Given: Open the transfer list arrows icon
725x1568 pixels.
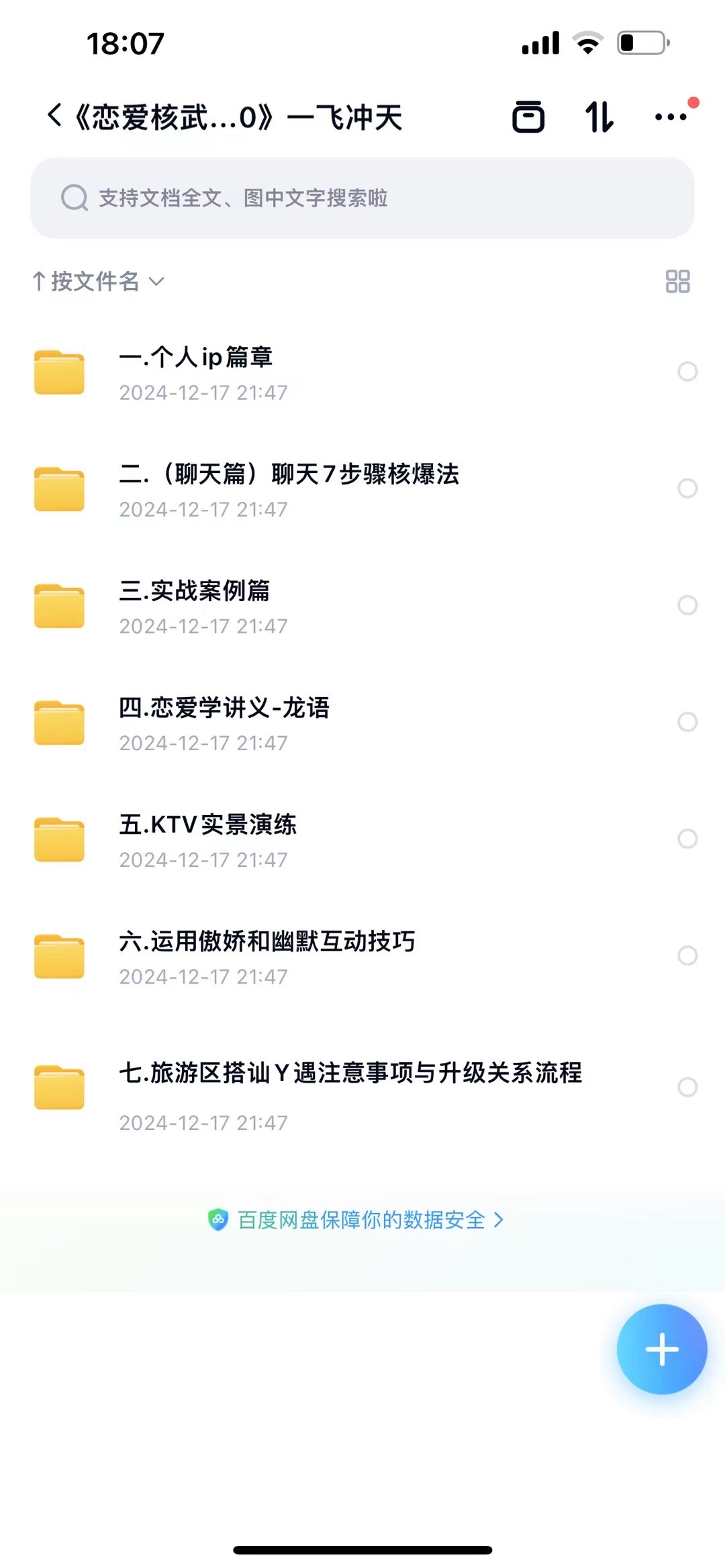Looking at the screenshot, I should pyautogui.click(x=599, y=117).
